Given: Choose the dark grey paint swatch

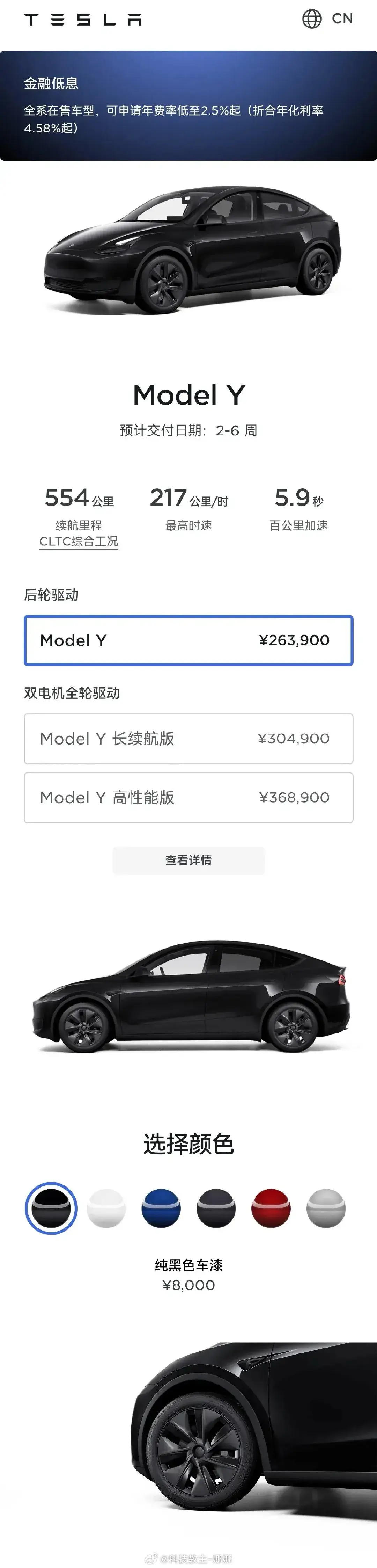Looking at the screenshot, I should (x=216, y=1208).
